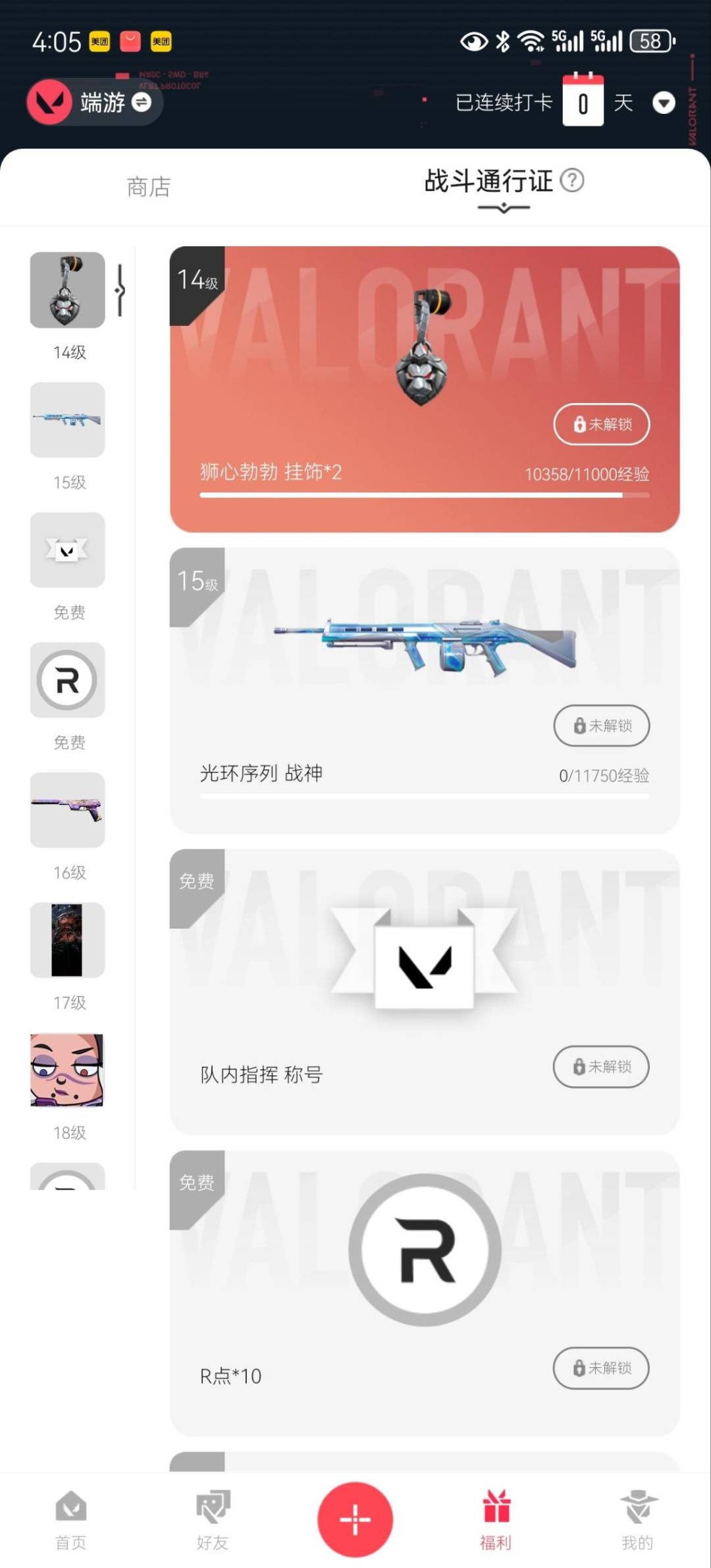The image size is (711, 1568).
Task: Open the 福利 tab
Action: coord(496,1520)
